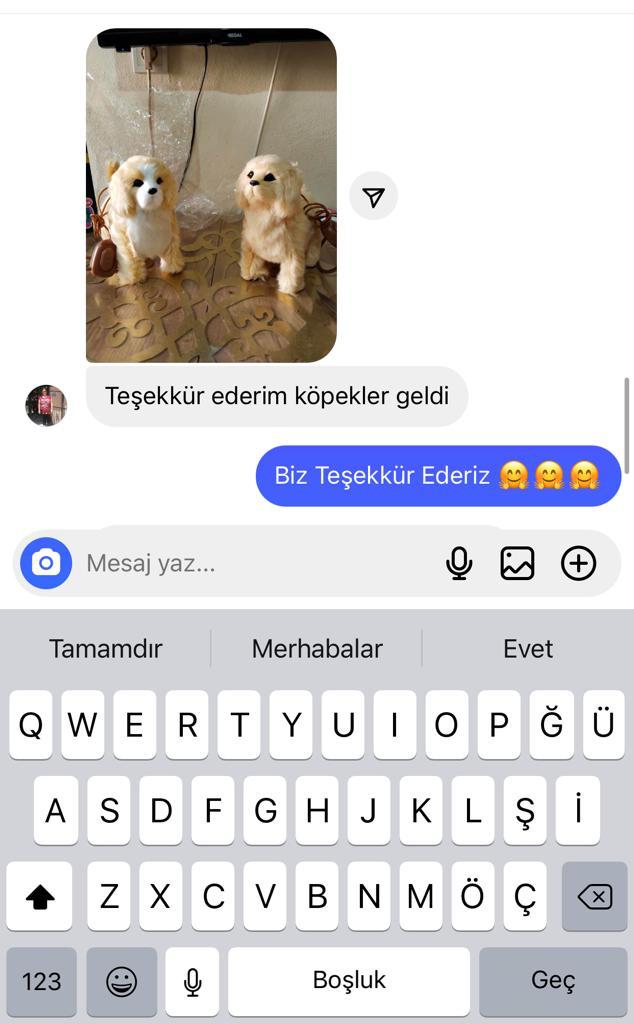
Task: Open the photo gallery picker
Action: (x=517, y=563)
